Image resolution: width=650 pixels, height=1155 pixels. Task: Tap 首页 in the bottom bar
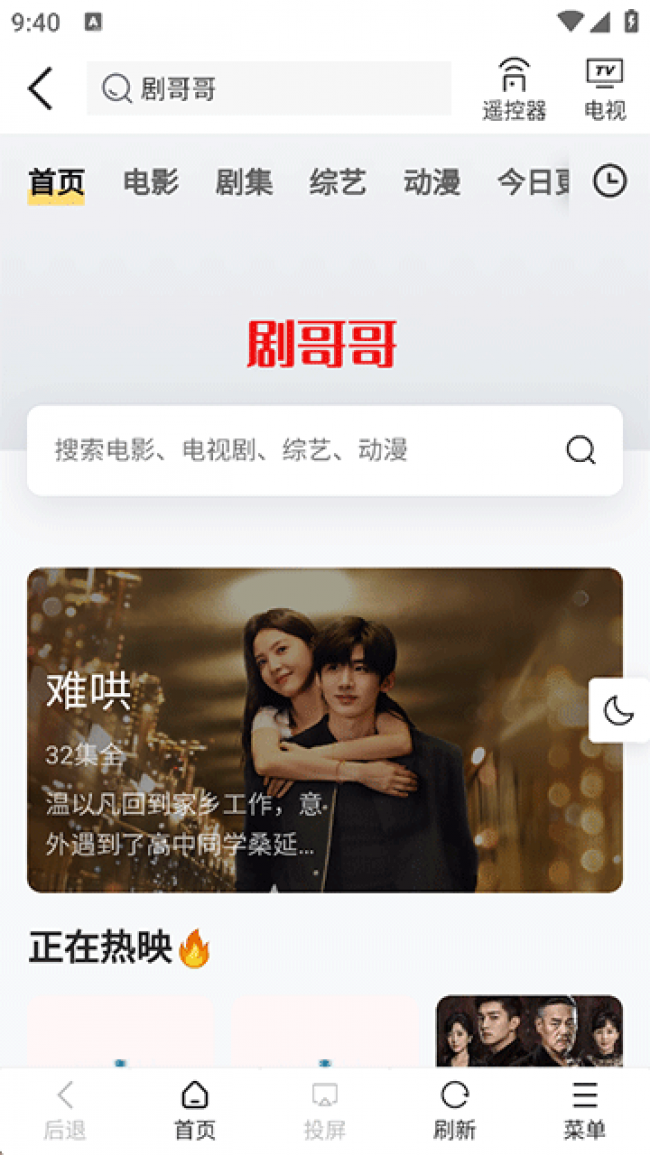click(x=195, y=1110)
